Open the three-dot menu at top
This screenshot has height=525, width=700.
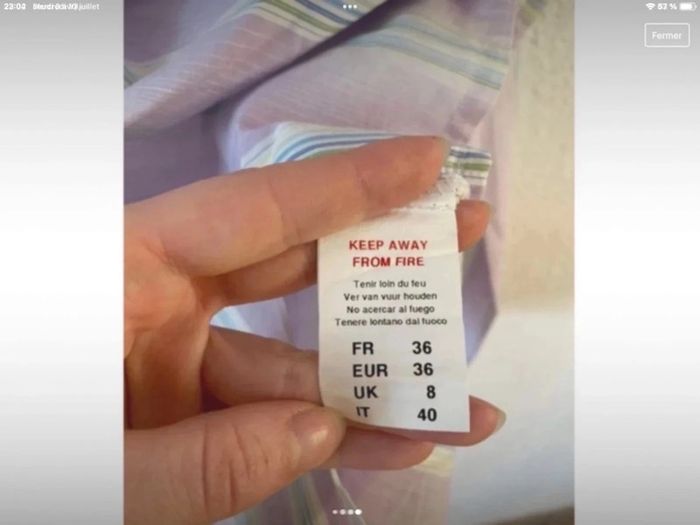coord(349,6)
